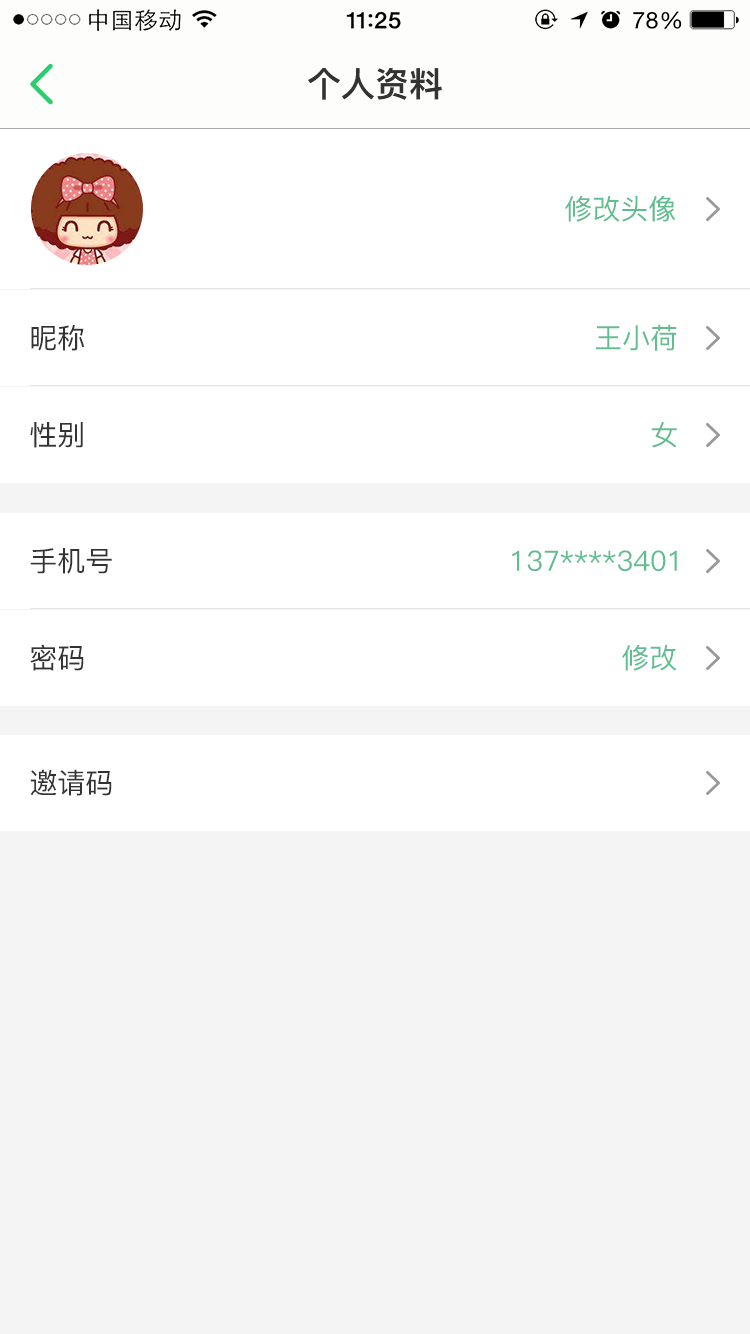Open the 手机号 phone number row
750x1334 pixels.
pyautogui.click(x=375, y=561)
